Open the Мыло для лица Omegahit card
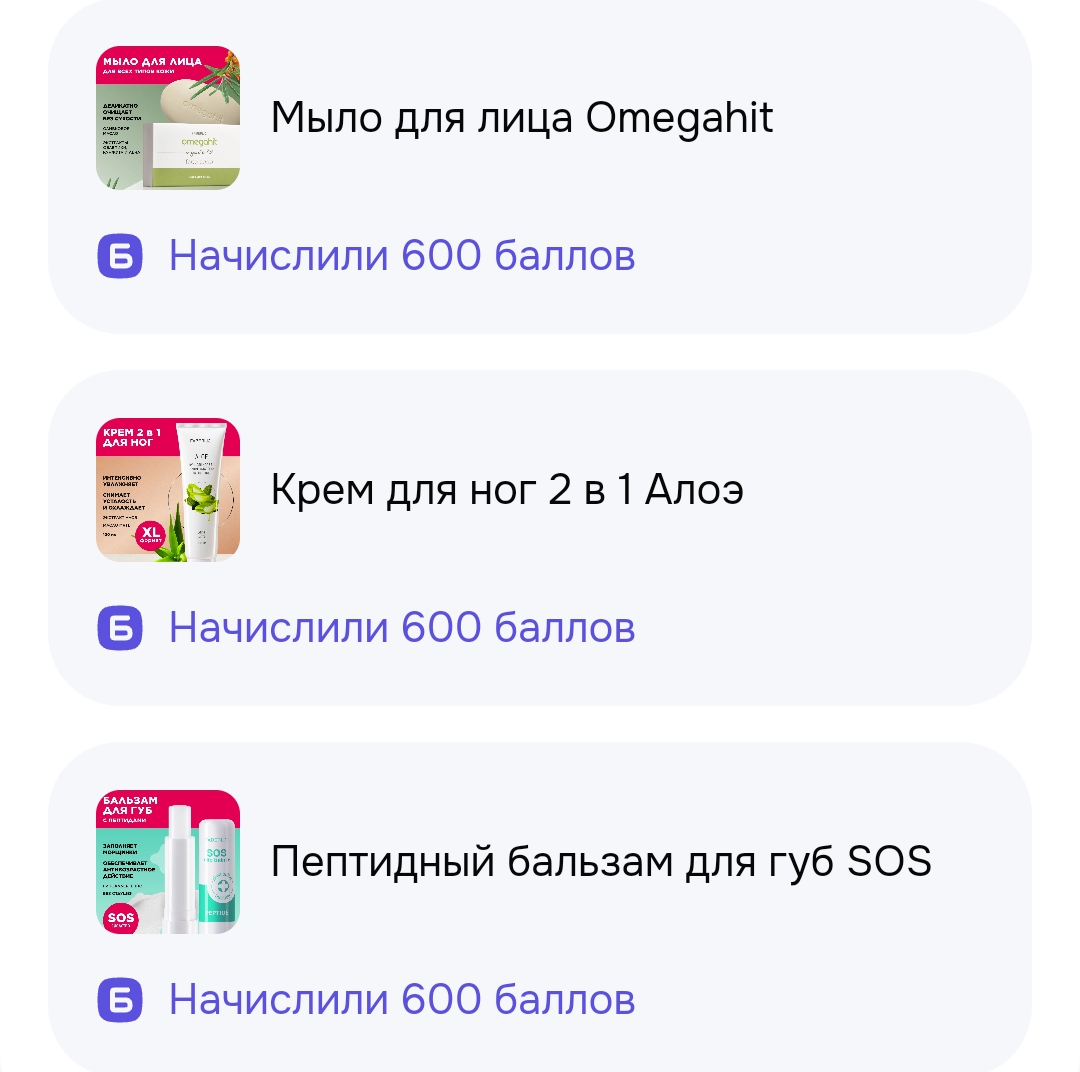The image size is (1080, 1072). (x=539, y=165)
